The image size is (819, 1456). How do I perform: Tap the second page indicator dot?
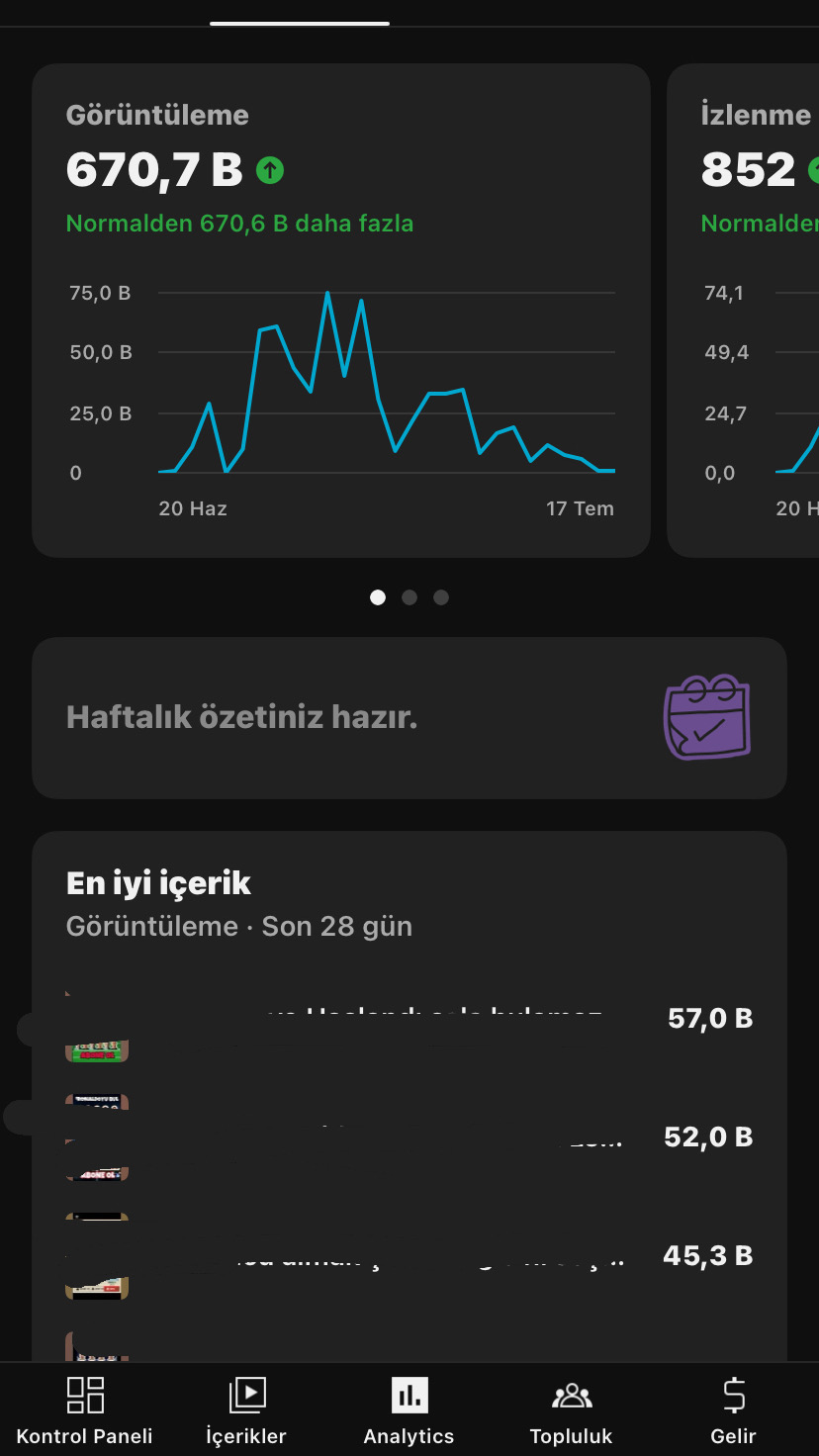coord(409,597)
